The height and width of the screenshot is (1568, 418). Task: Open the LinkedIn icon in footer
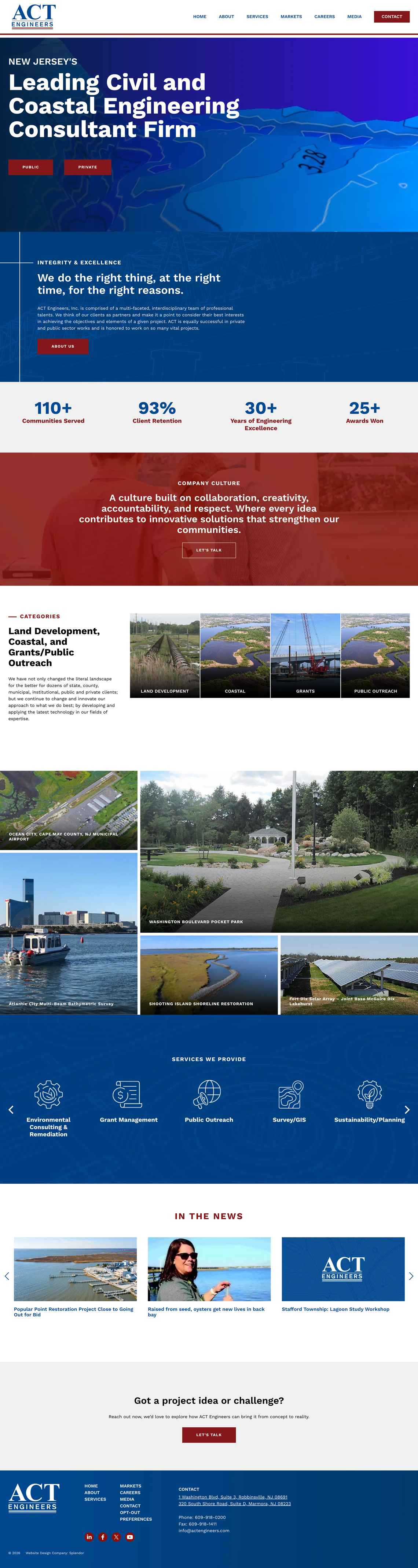(x=89, y=1537)
